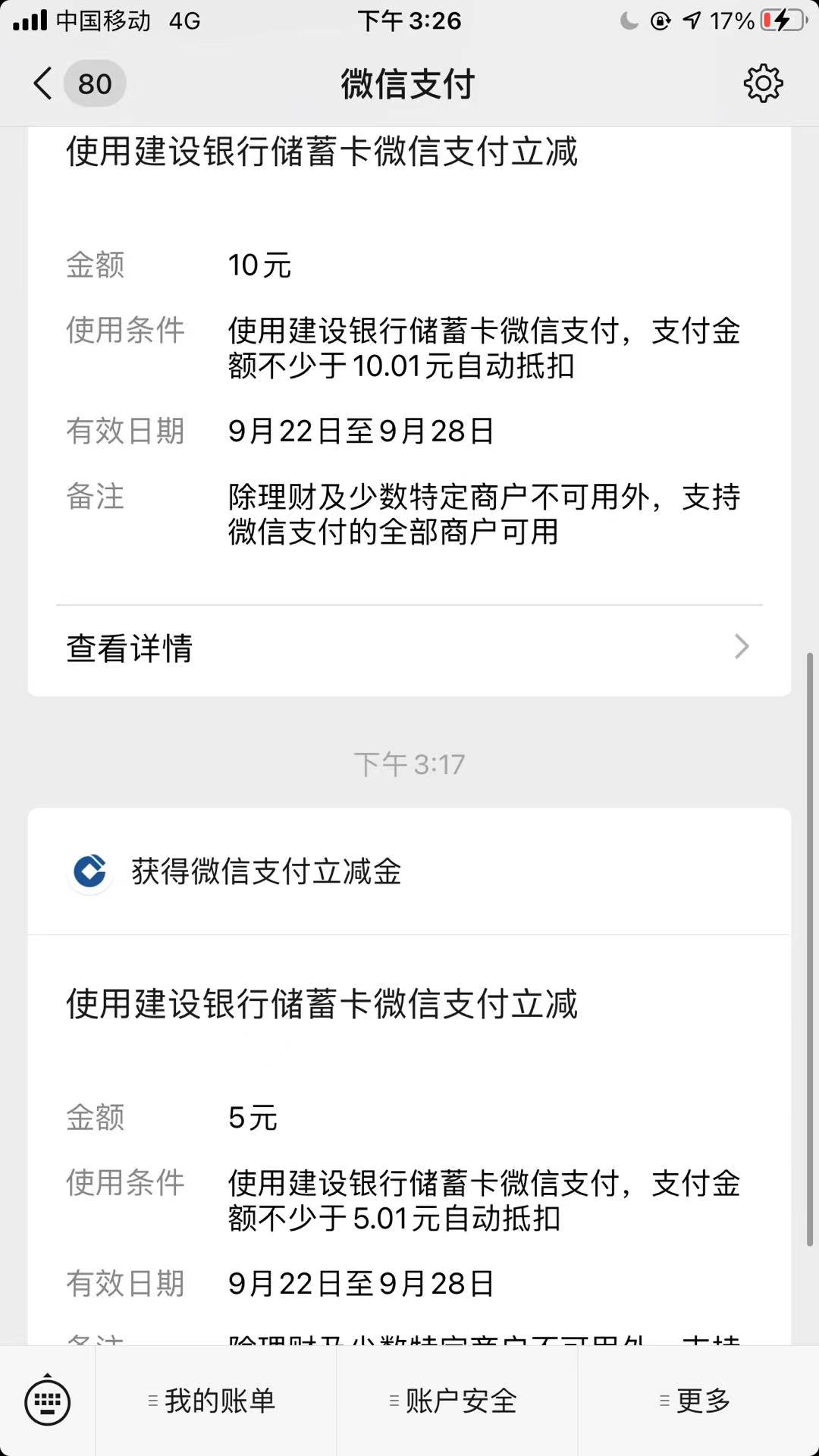Tap the unread count badge showing 80
819x1456 pixels.
[94, 83]
